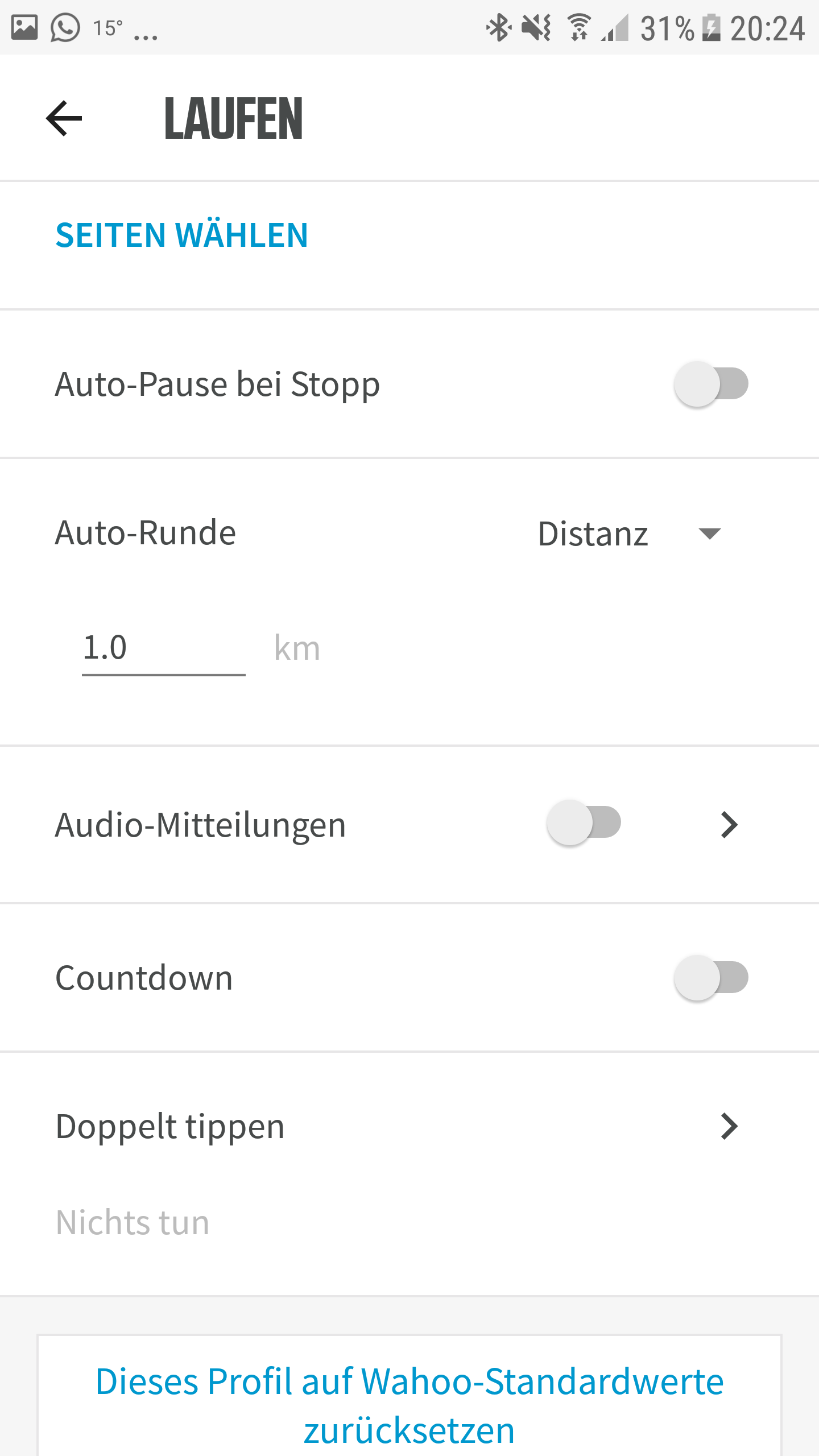Viewport: 819px width, 1456px height.
Task: Enable Auto-Pause bei Stopp switch
Action: [711, 384]
